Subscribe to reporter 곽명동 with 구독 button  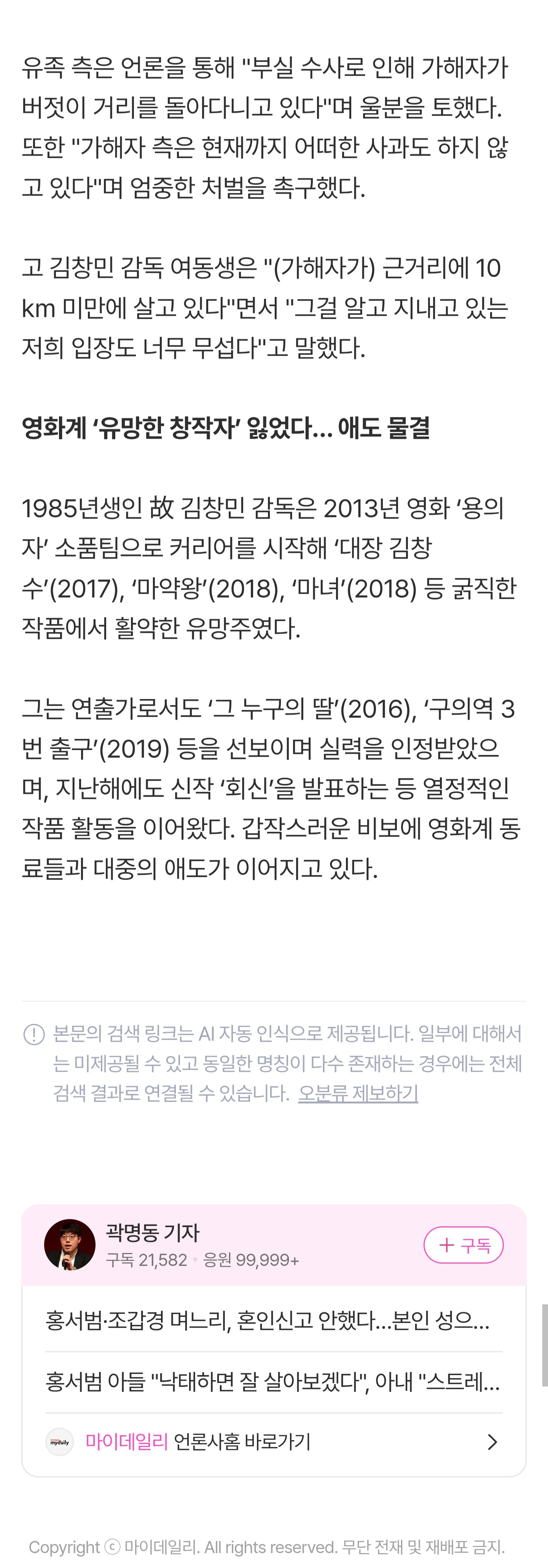(x=464, y=1245)
